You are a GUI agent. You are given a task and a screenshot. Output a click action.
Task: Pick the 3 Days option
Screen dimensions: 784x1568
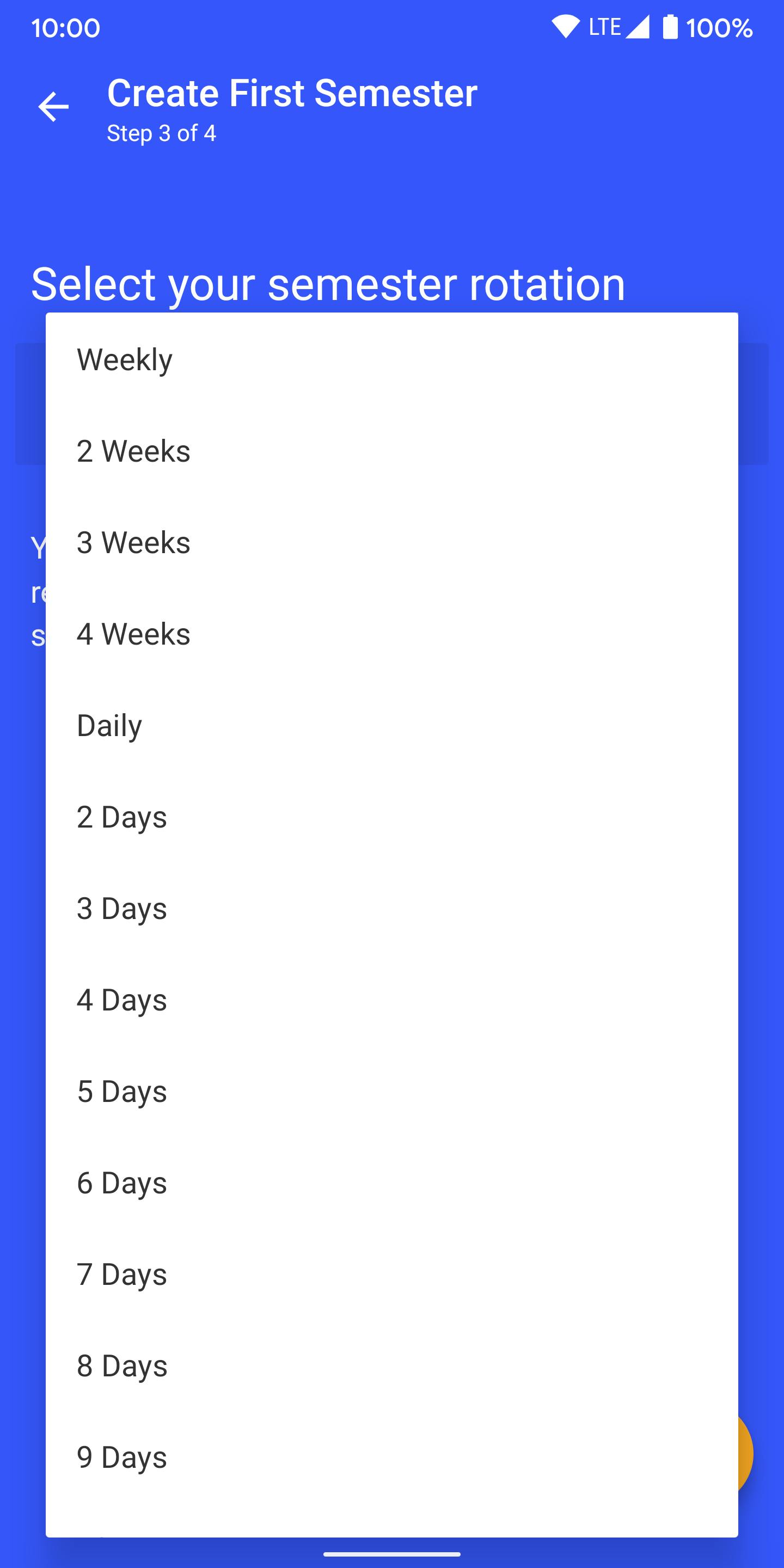pyautogui.click(x=392, y=908)
